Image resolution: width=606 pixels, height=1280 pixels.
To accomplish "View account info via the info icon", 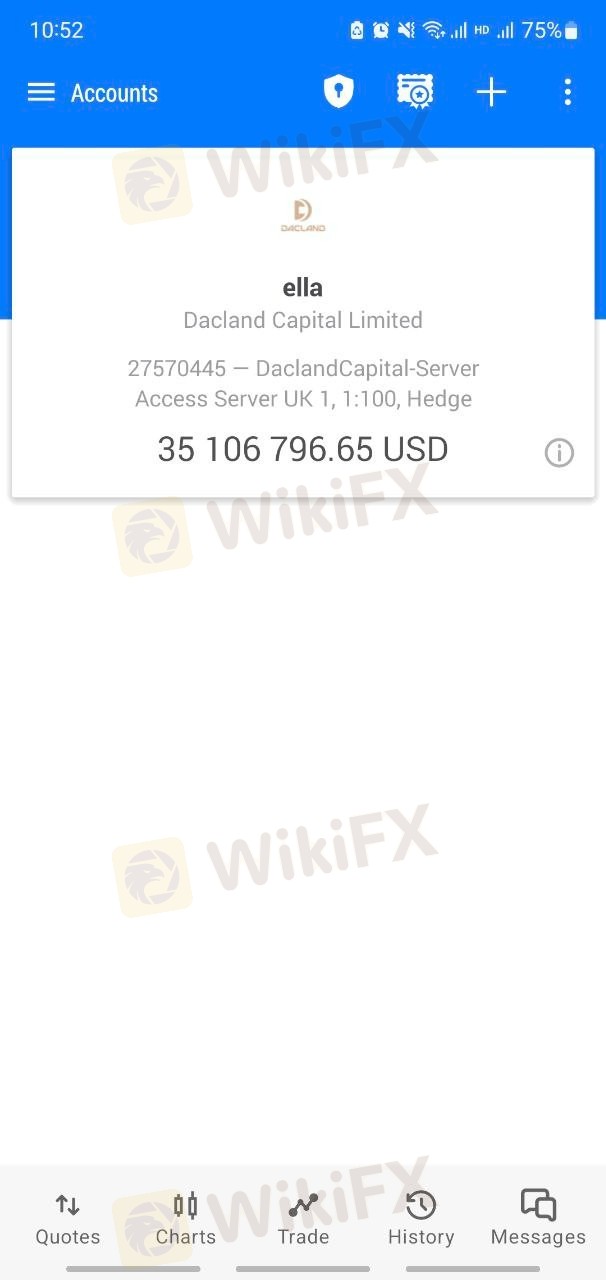I will tap(559, 453).
